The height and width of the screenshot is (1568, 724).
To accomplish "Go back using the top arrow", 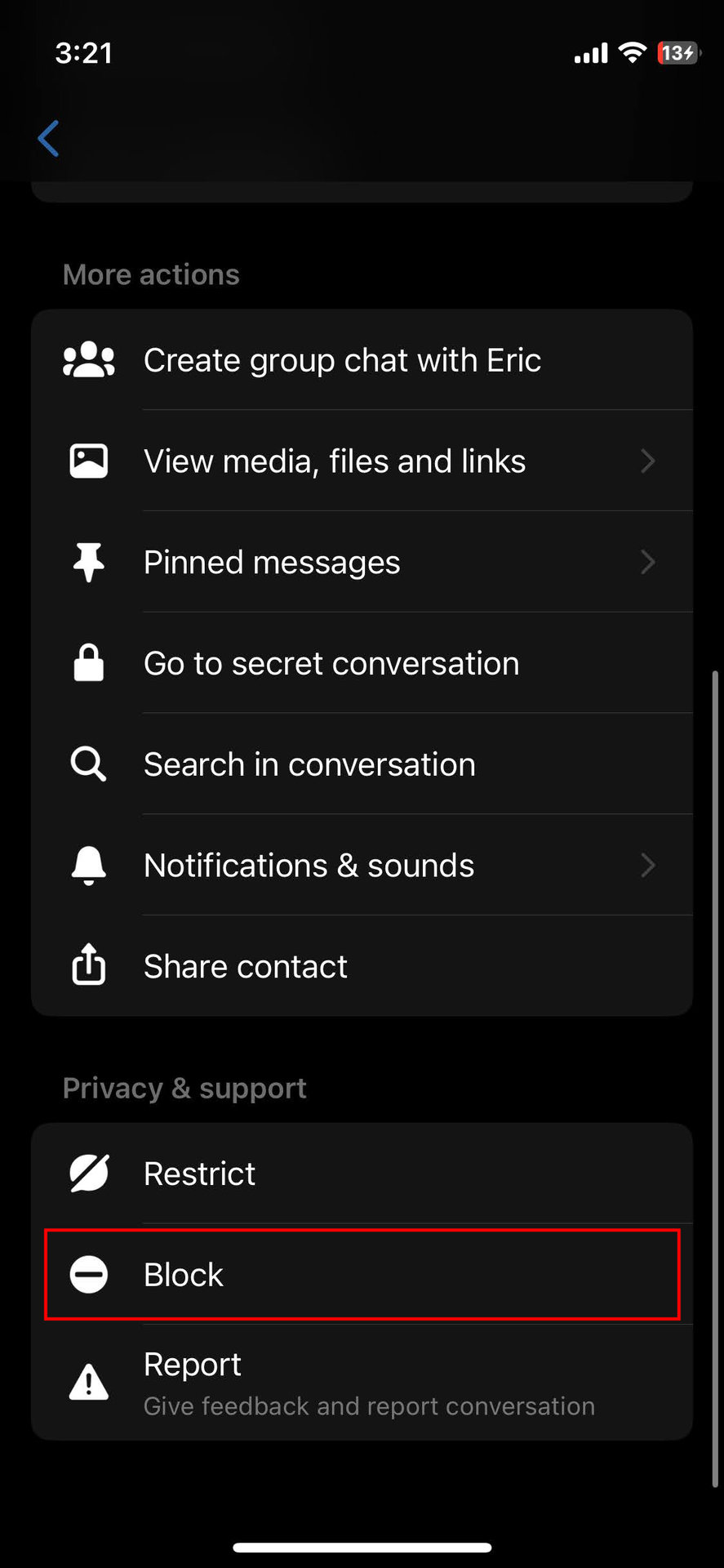I will (x=49, y=138).
